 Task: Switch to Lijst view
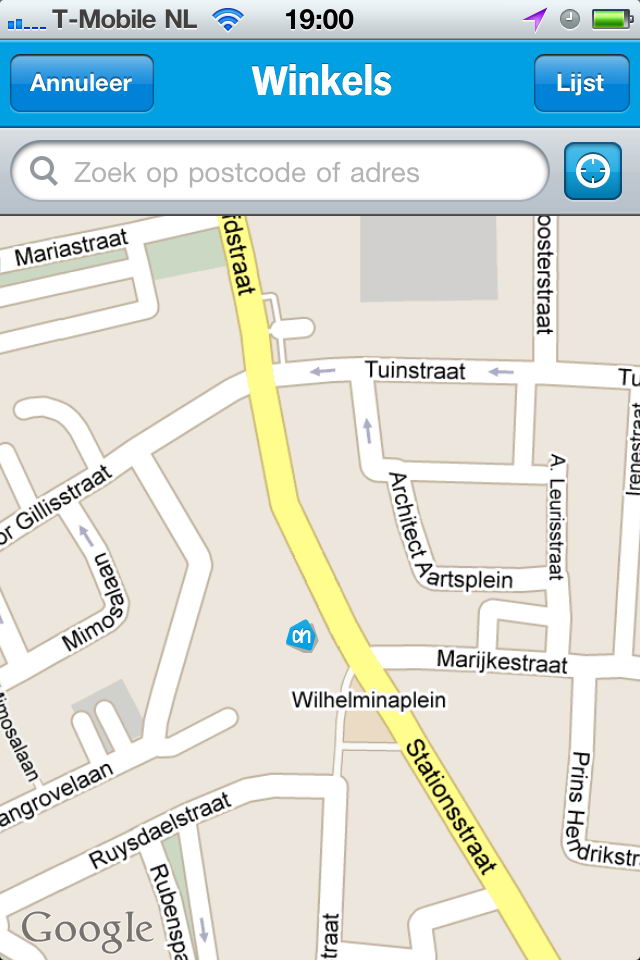pyautogui.click(x=581, y=83)
